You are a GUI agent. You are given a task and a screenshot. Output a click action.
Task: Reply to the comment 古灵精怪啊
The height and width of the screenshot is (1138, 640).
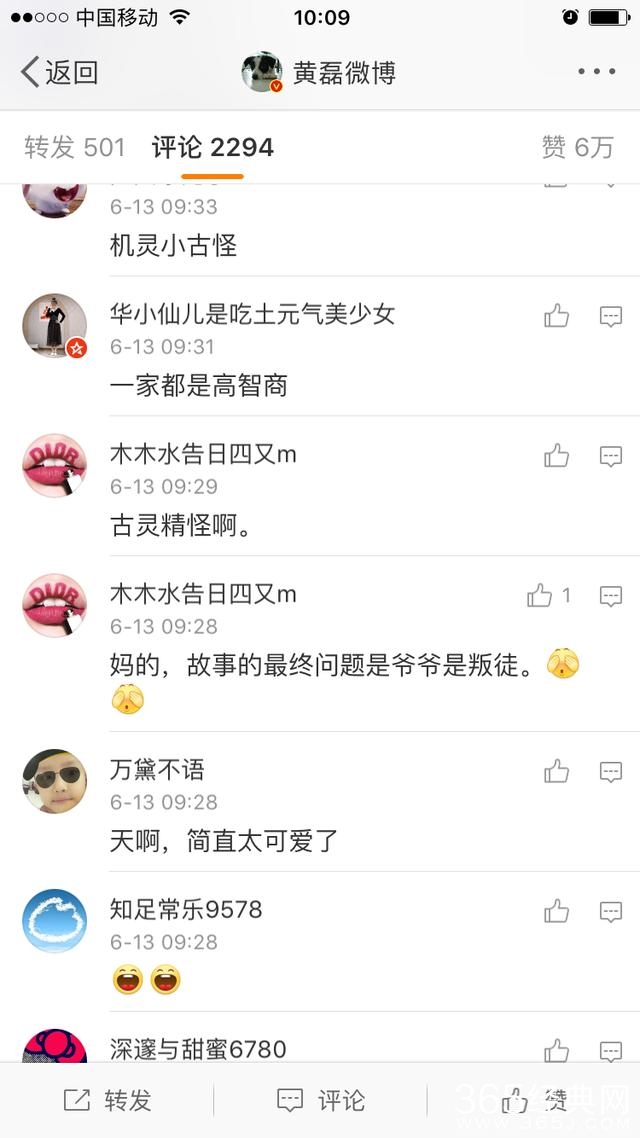click(610, 457)
